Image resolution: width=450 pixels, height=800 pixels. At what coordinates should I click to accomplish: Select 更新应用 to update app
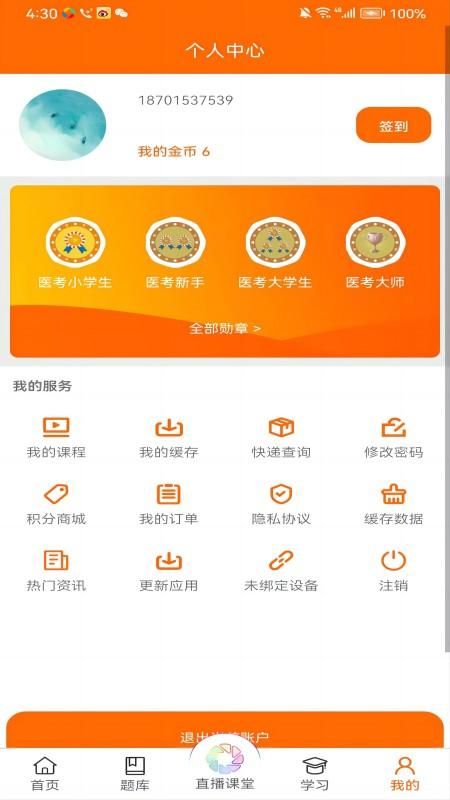pos(169,571)
